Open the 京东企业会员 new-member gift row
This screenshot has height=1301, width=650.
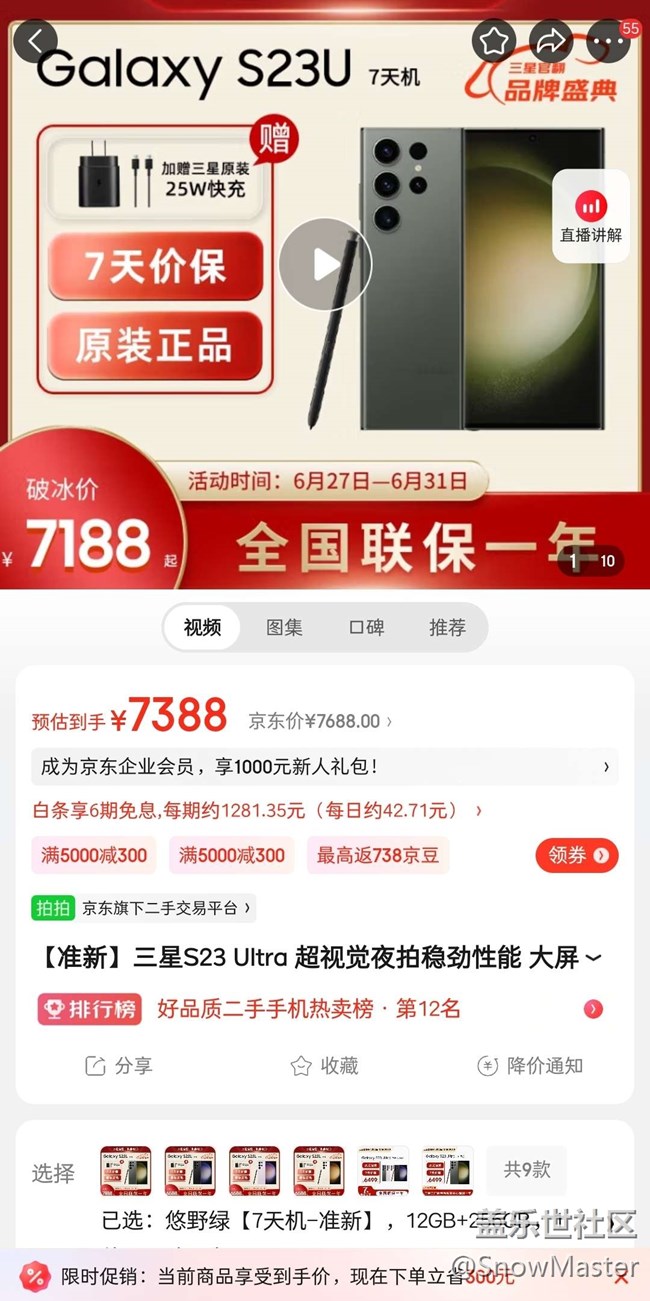pos(324,767)
